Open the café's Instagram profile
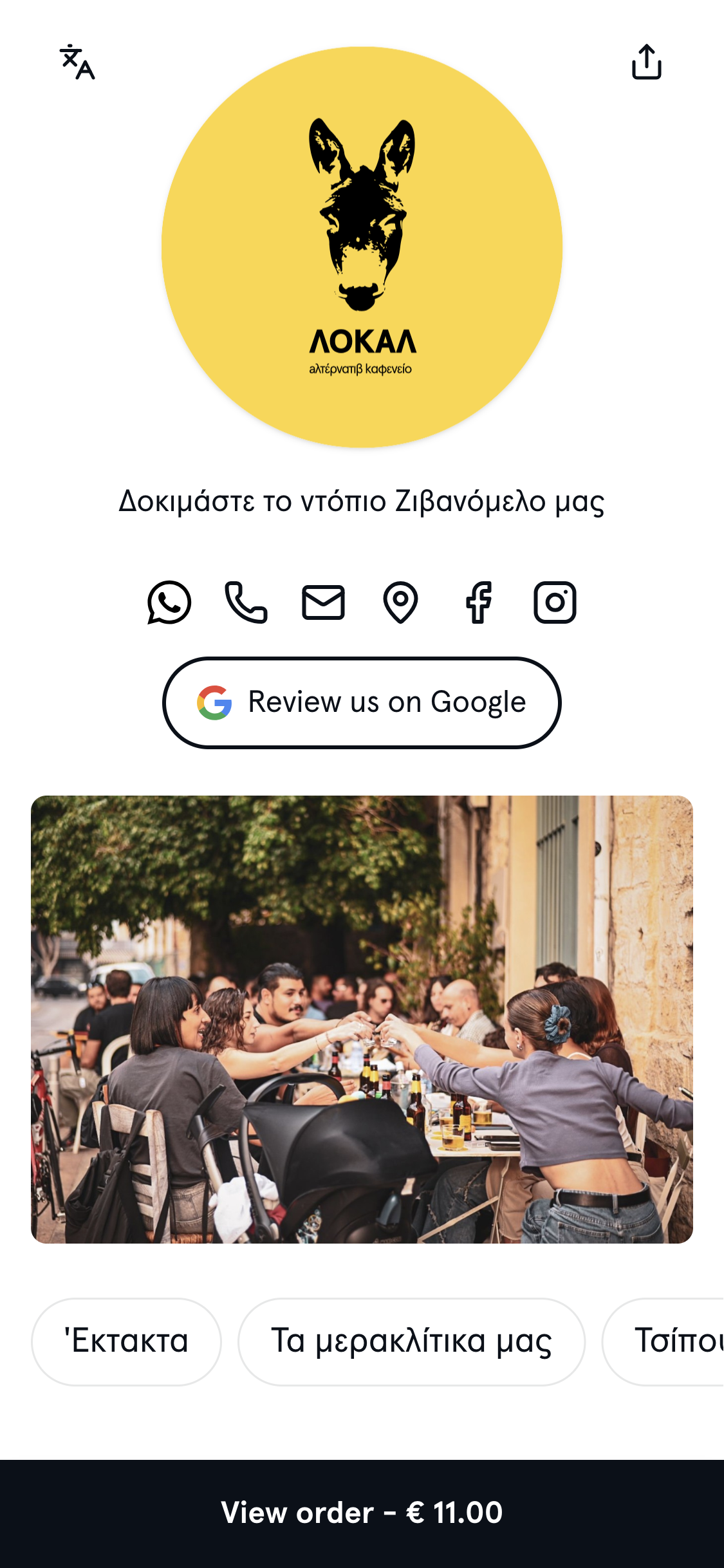The height and width of the screenshot is (1568, 724). 555,602
